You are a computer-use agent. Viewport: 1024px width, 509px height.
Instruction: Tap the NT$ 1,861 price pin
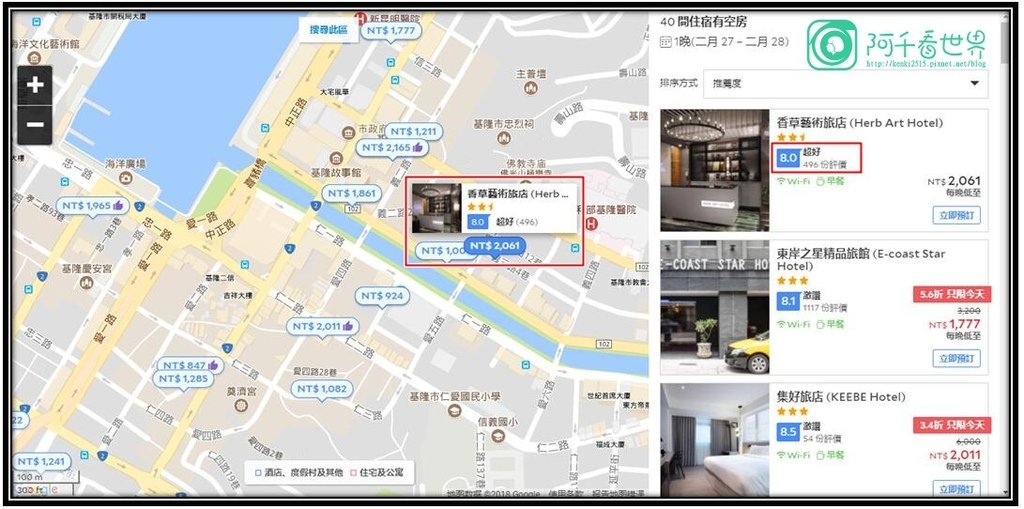[x=350, y=193]
